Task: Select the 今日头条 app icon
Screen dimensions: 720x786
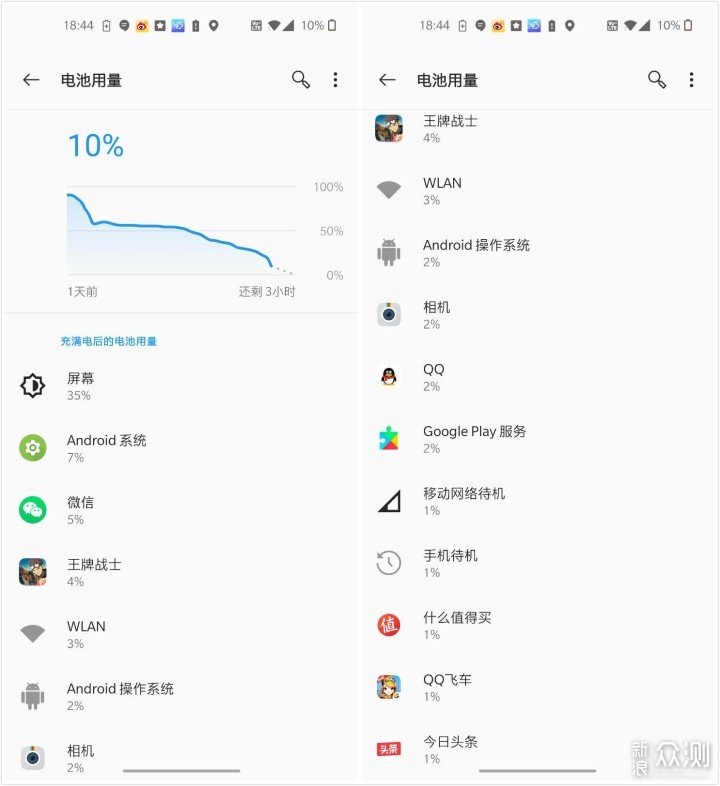Action: [x=388, y=747]
